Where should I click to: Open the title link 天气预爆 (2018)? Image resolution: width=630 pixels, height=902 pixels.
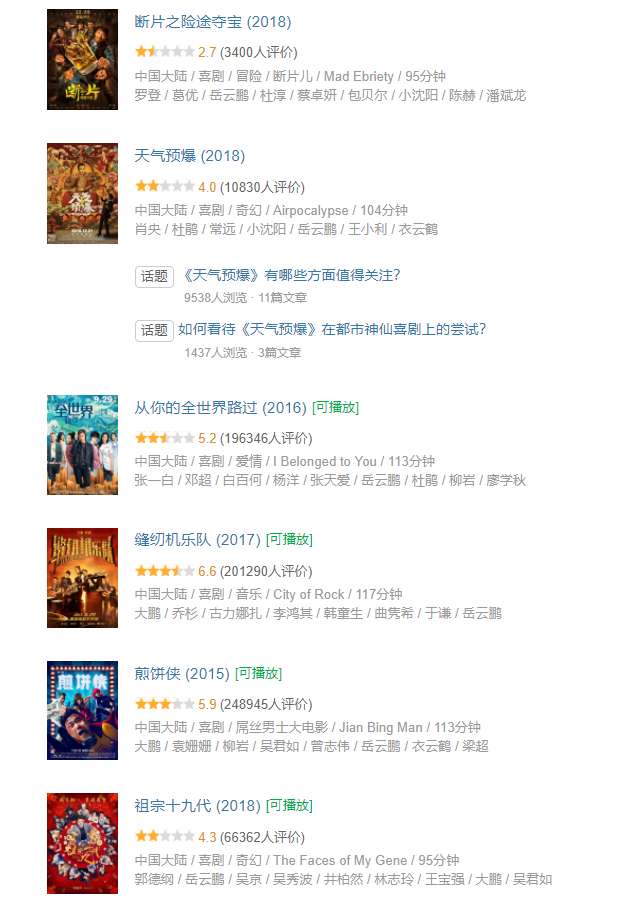189,156
